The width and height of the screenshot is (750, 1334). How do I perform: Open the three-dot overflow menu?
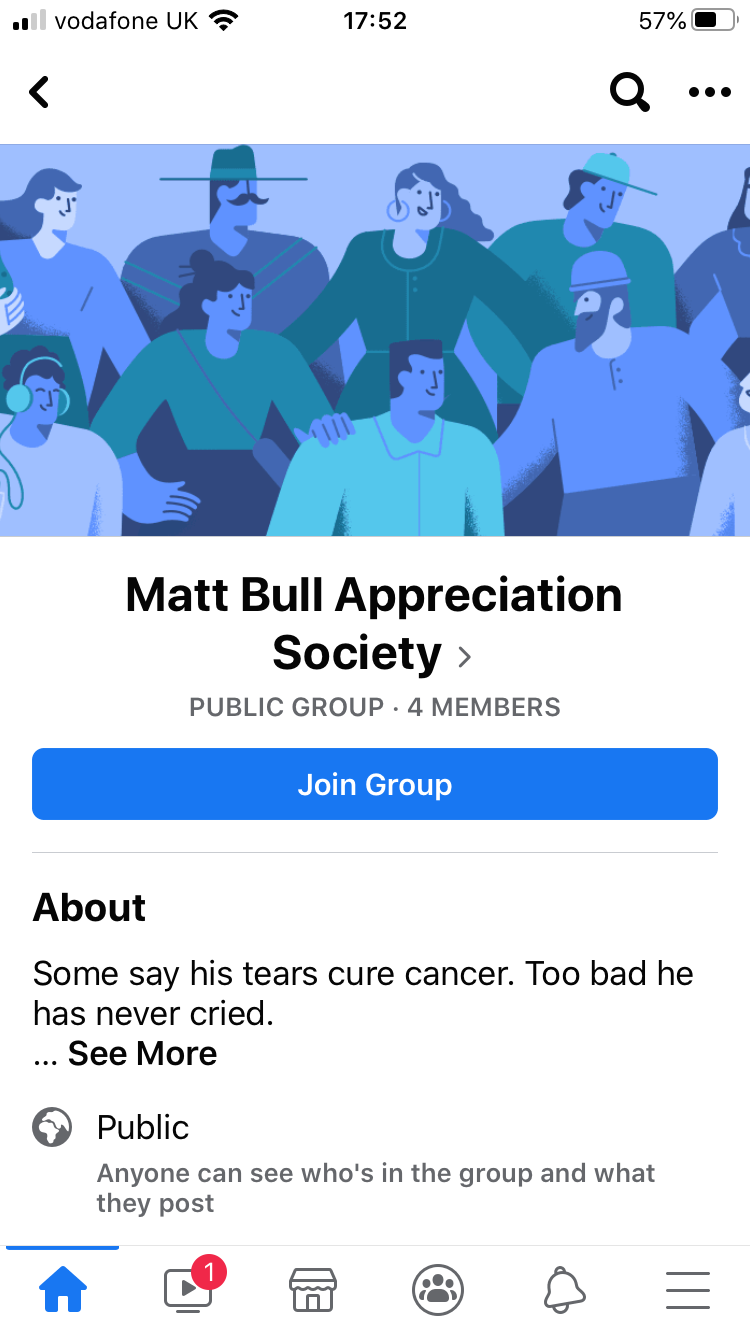(710, 92)
